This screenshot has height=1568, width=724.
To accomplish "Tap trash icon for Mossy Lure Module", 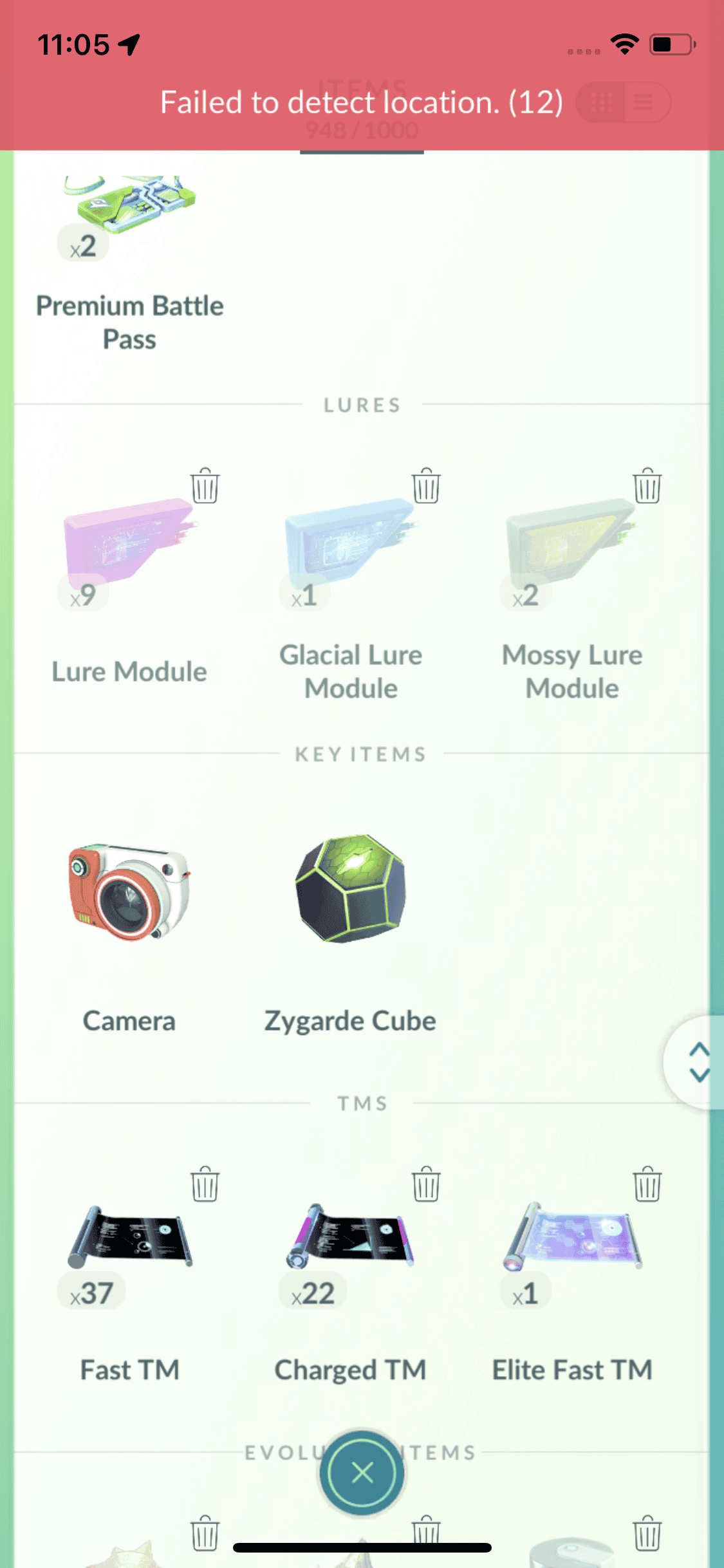I will click(647, 486).
